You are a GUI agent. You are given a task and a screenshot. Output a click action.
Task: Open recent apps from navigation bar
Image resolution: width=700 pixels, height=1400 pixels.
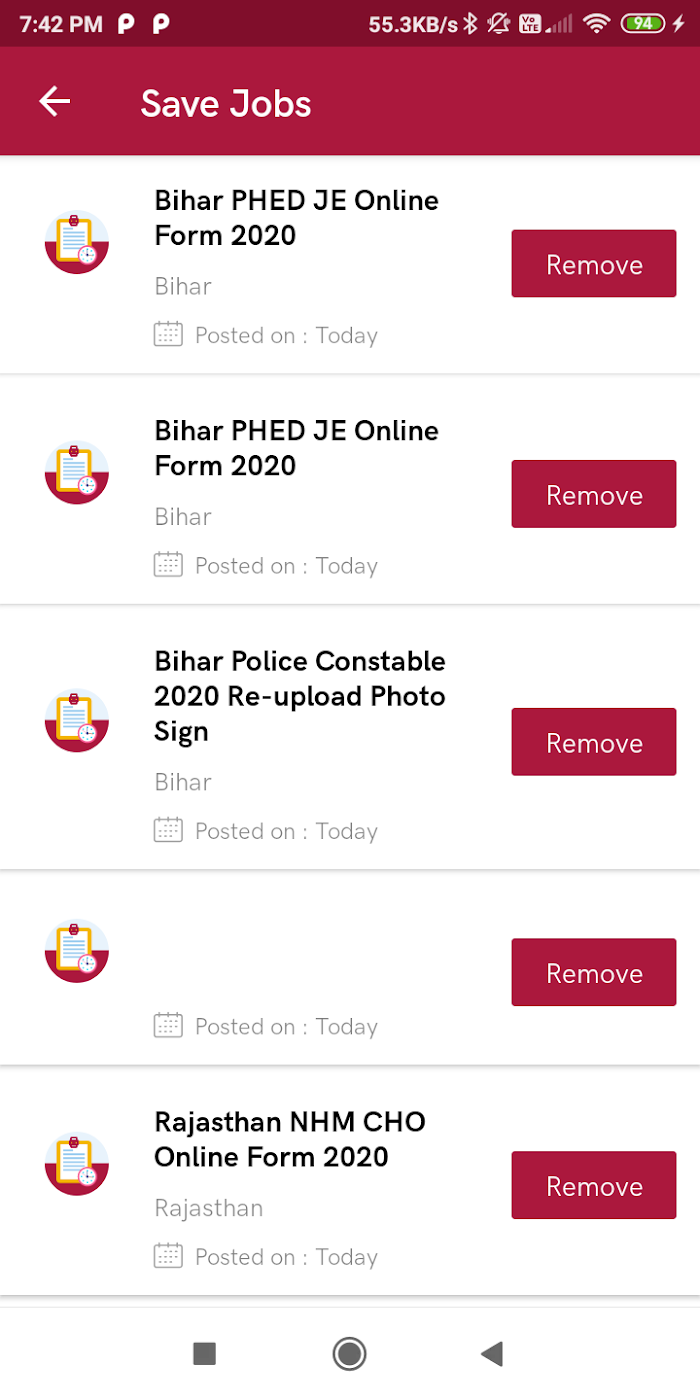(x=204, y=1354)
